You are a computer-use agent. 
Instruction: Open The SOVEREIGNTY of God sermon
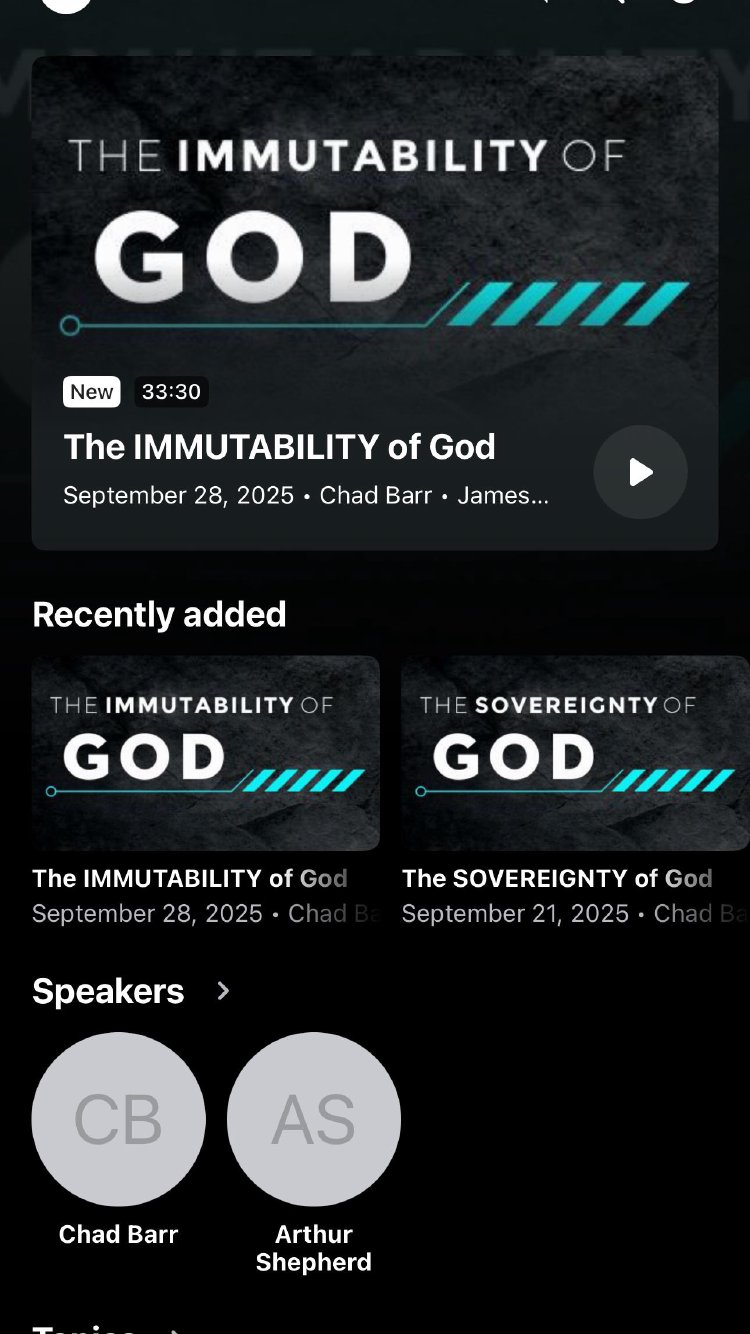(575, 753)
